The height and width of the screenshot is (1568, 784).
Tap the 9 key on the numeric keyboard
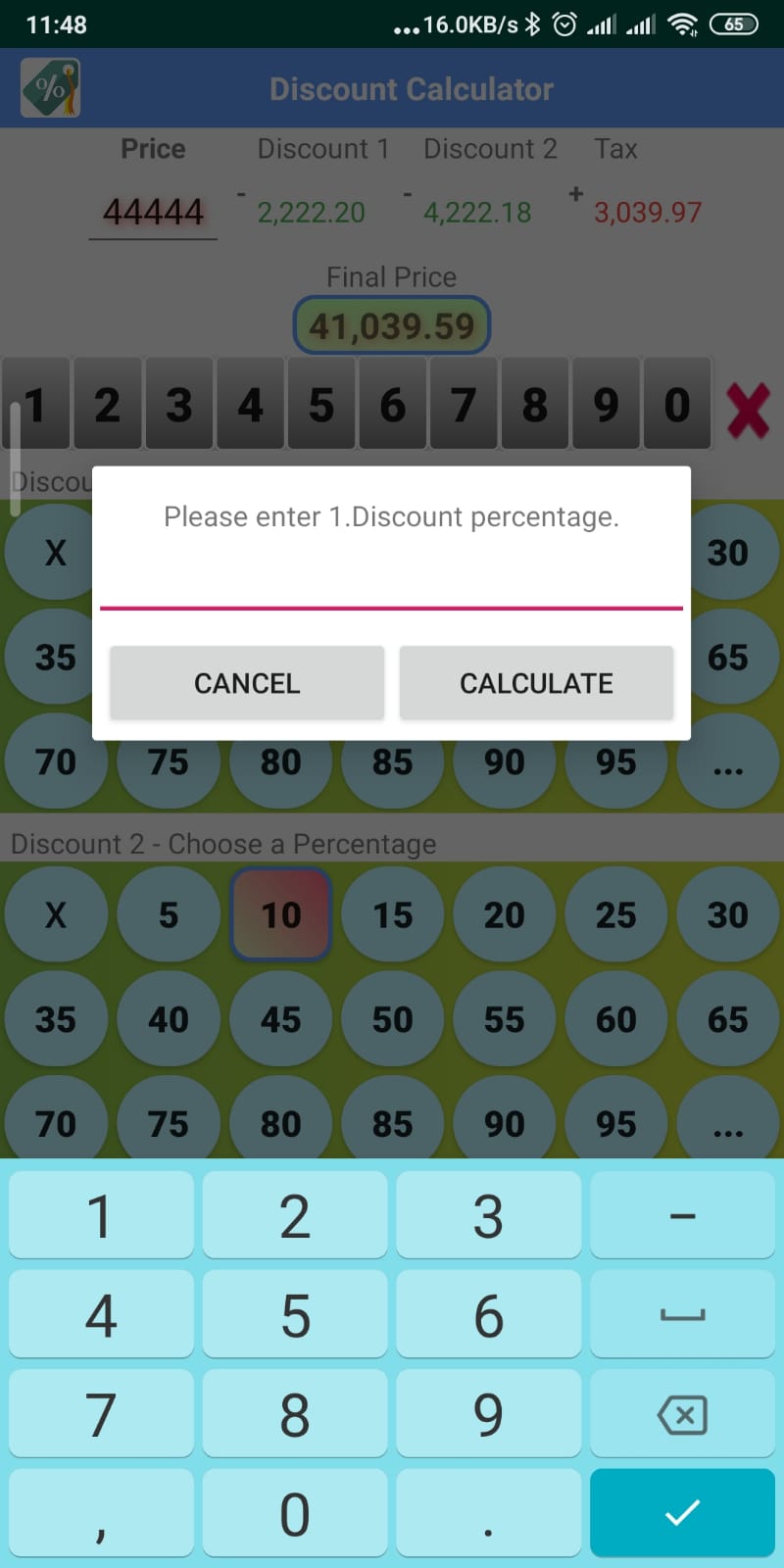(488, 1414)
